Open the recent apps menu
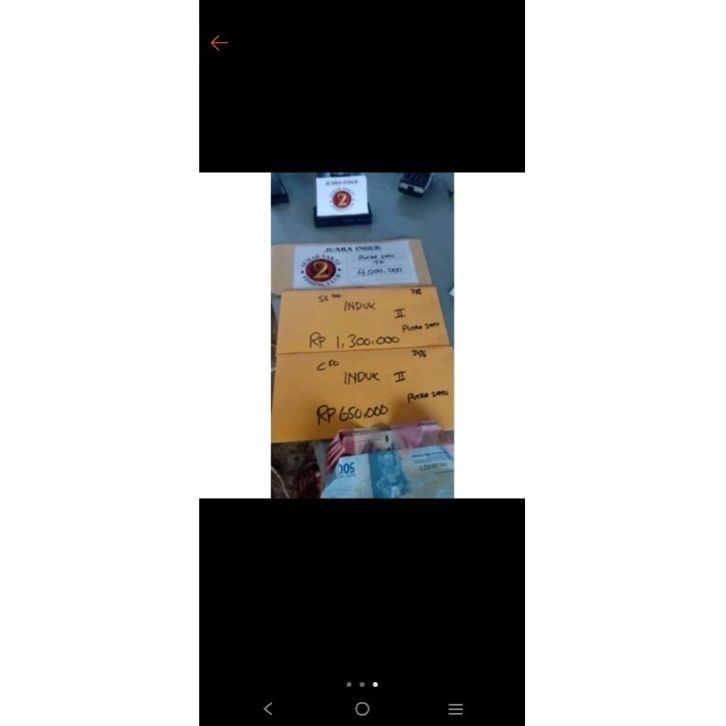 click(x=456, y=708)
